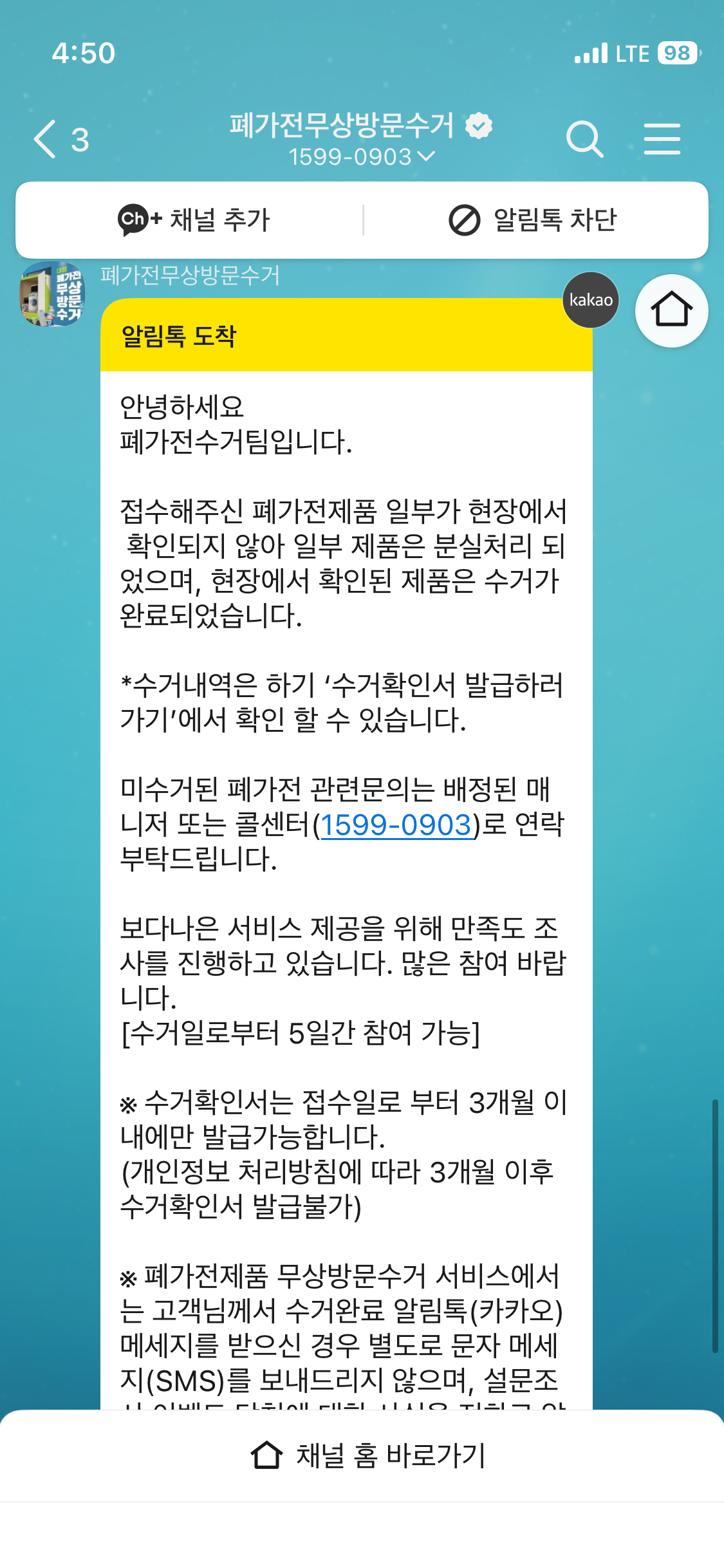
Task: Tap the round home icon button
Action: 671,311
